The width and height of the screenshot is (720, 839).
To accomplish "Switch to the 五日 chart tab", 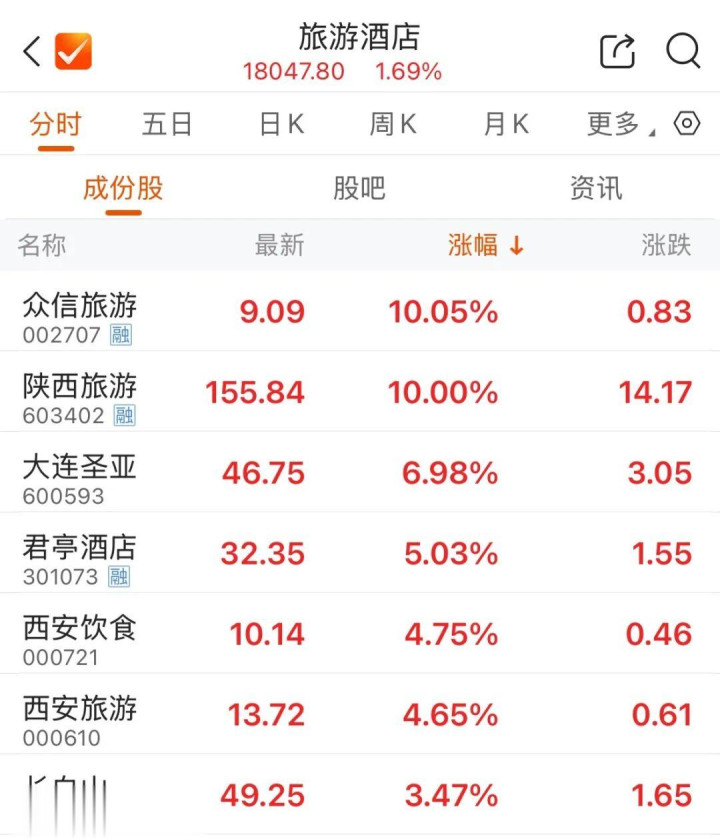I will (167, 124).
